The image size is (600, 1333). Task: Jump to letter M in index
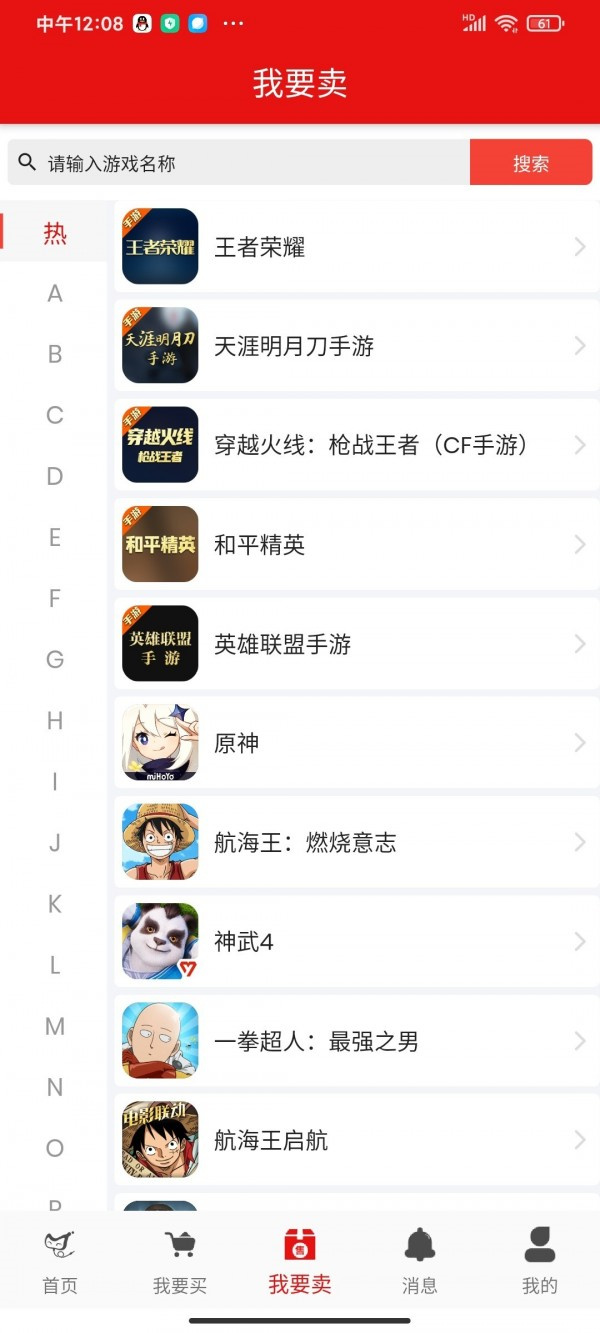pos(55,1026)
